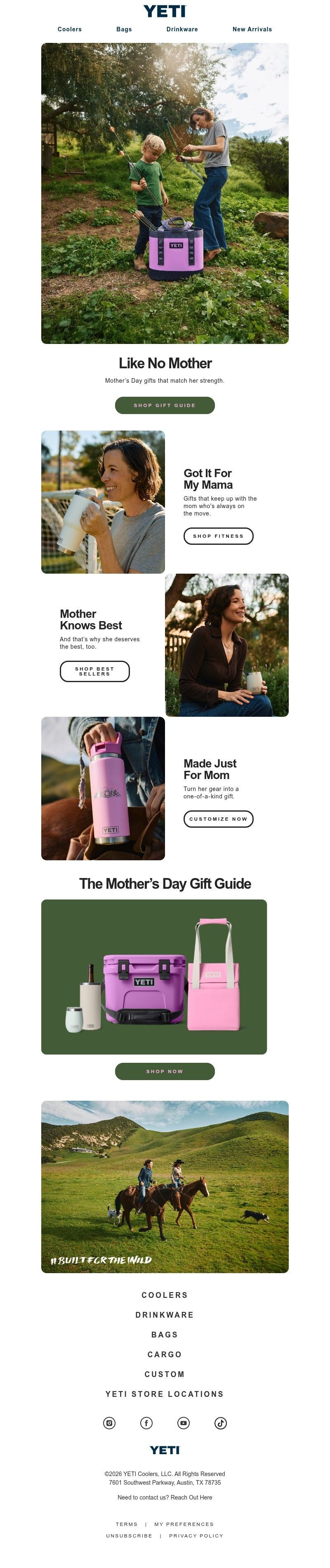The width and height of the screenshot is (330, 1568).
Task: Open the Cargo footer link
Action: pos(165,1354)
